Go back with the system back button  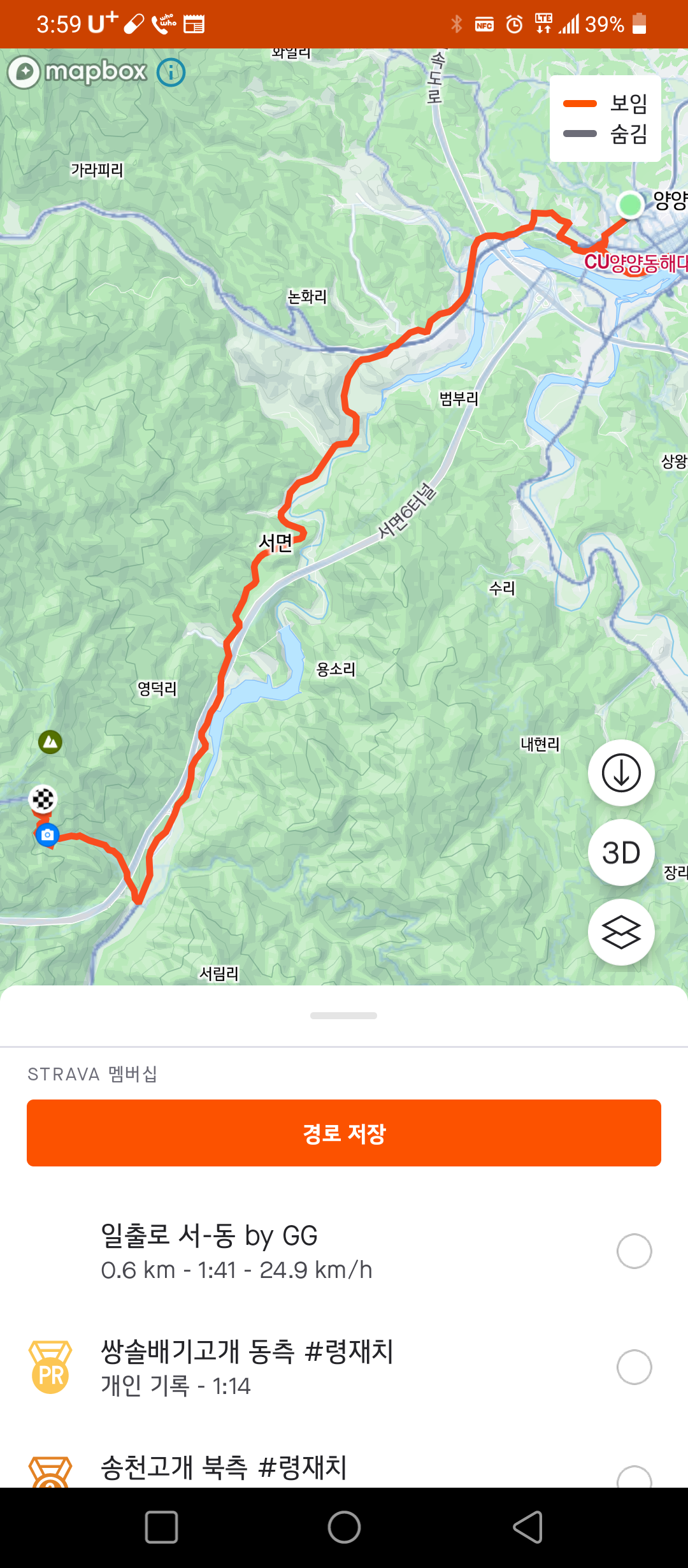click(x=527, y=1527)
